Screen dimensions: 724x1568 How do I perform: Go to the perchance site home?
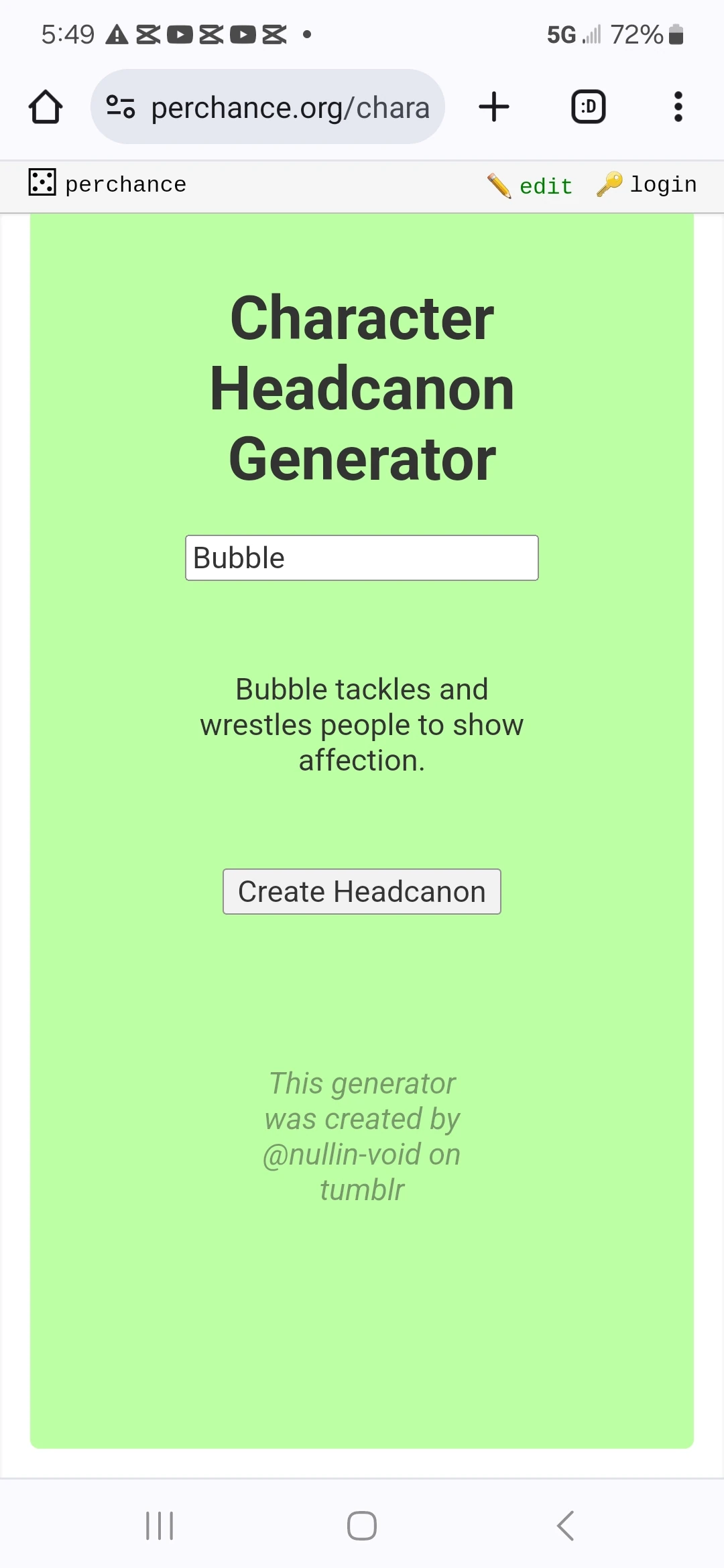107,183
